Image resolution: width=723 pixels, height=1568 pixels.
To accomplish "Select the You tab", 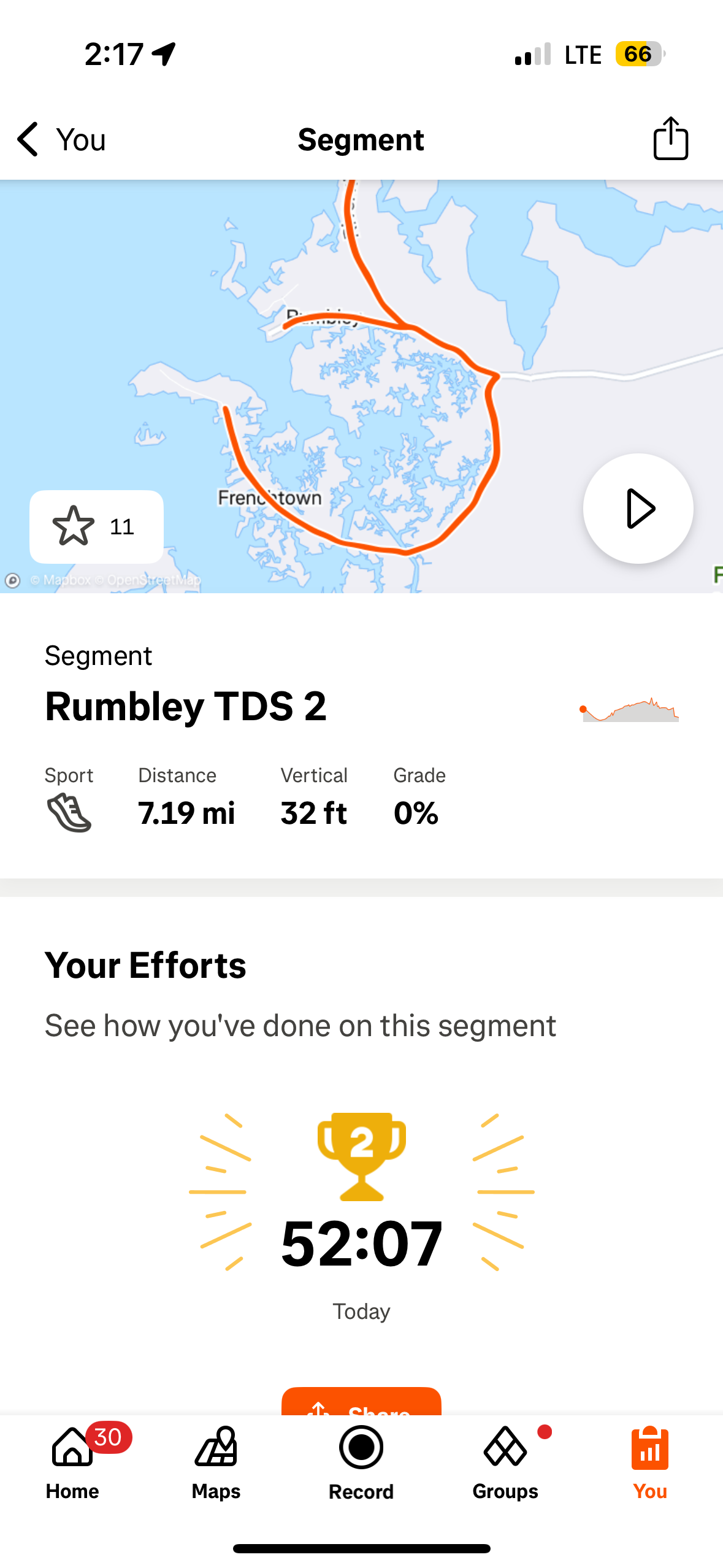I will click(x=649, y=1462).
